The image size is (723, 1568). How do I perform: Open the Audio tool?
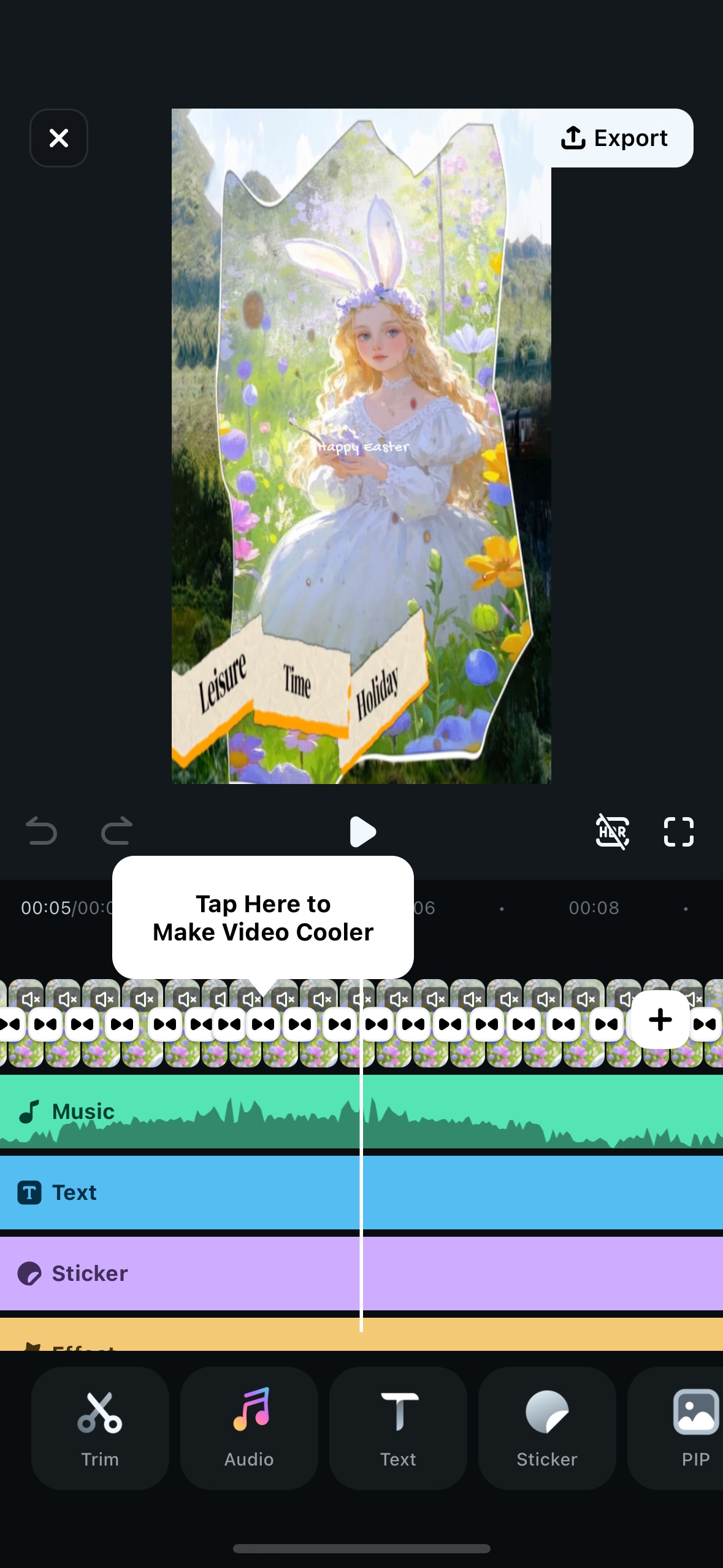click(249, 1428)
